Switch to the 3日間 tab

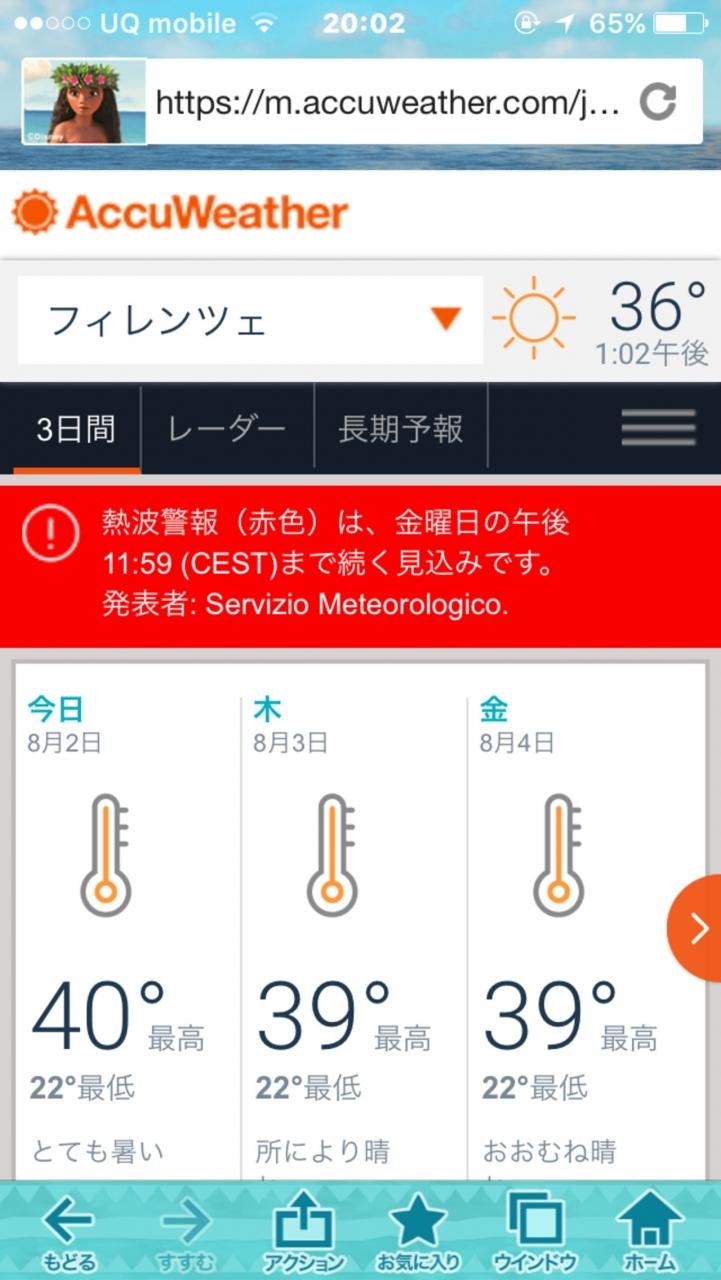76,429
